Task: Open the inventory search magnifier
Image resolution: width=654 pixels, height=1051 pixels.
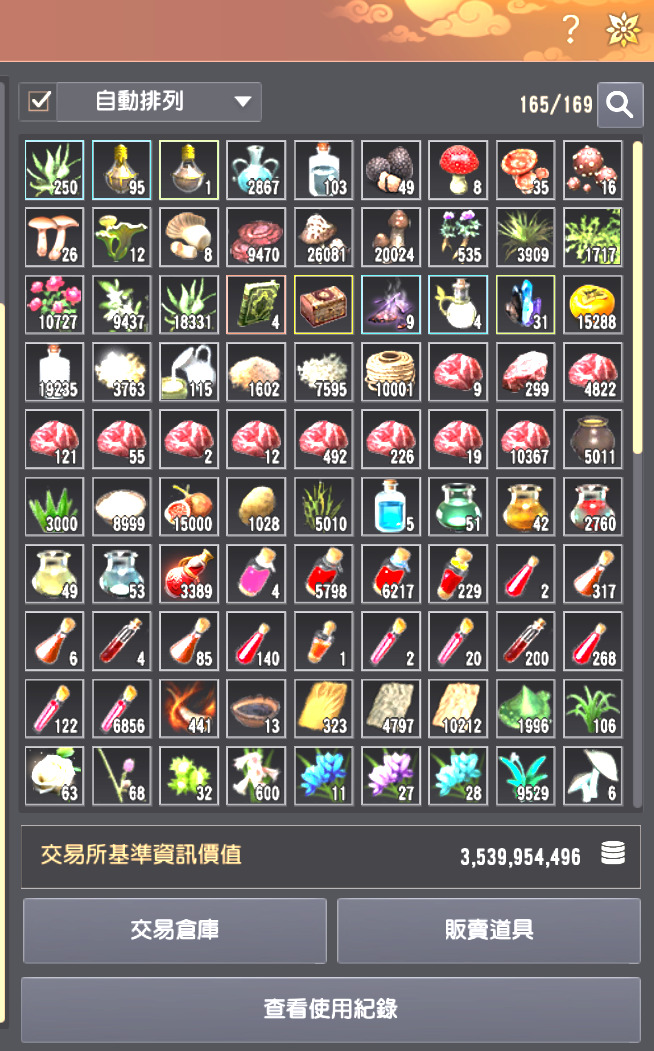Action: point(619,104)
